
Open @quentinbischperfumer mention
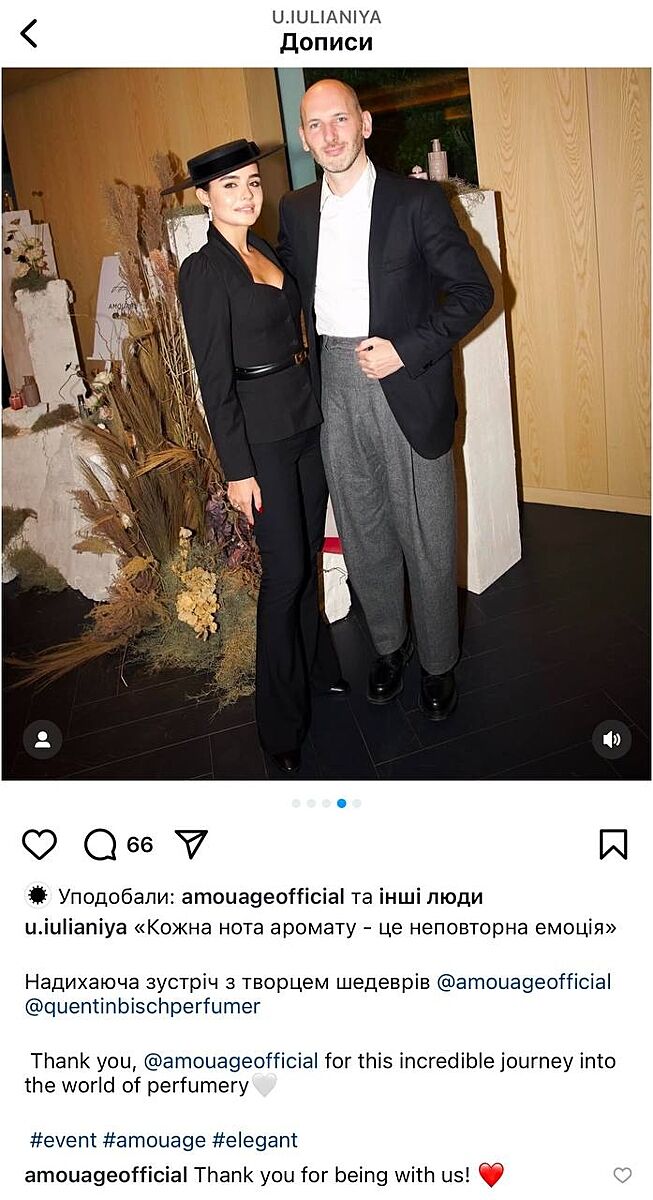coord(142,1006)
